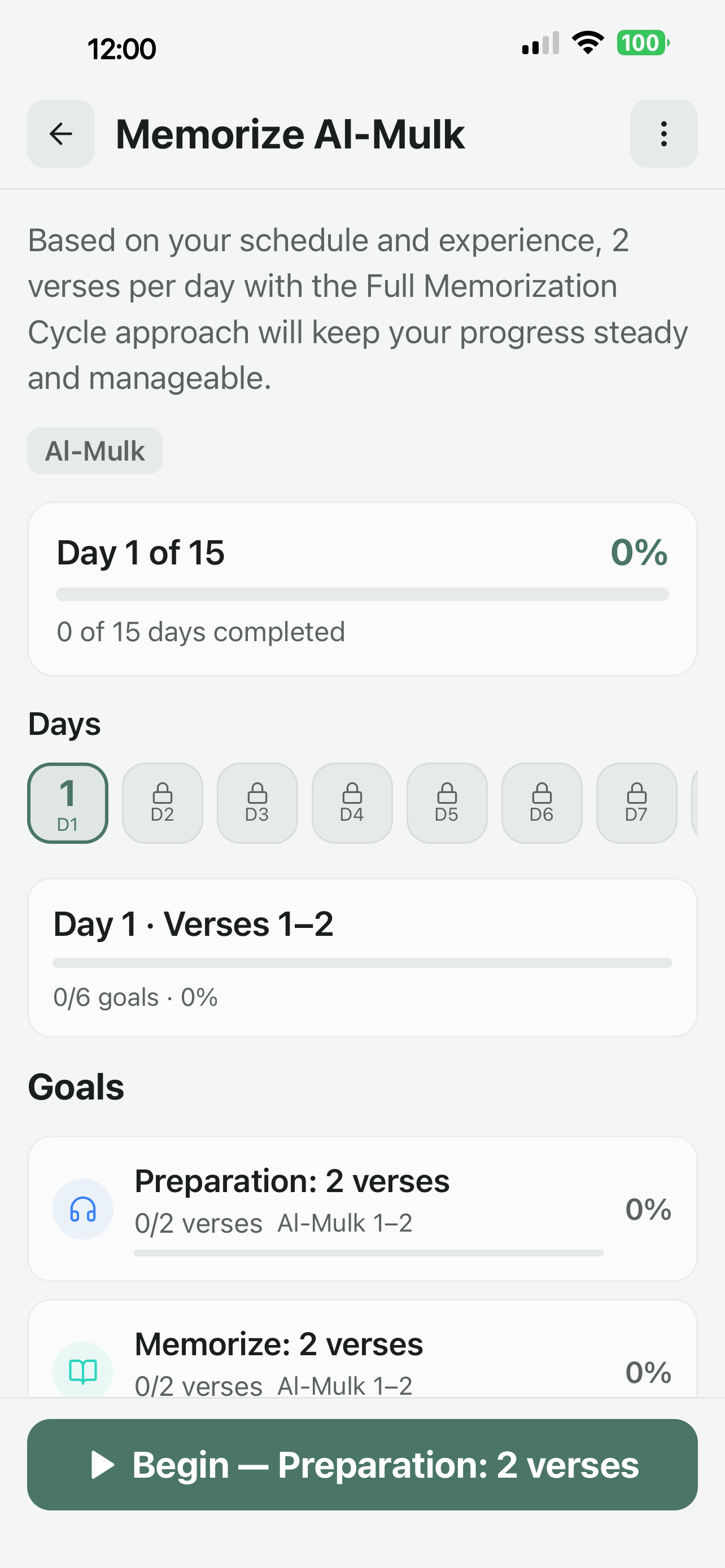Image resolution: width=725 pixels, height=1568 pixels.
Task: Tap the play icon in the Begin button
Action: (x=104, y=1465)
